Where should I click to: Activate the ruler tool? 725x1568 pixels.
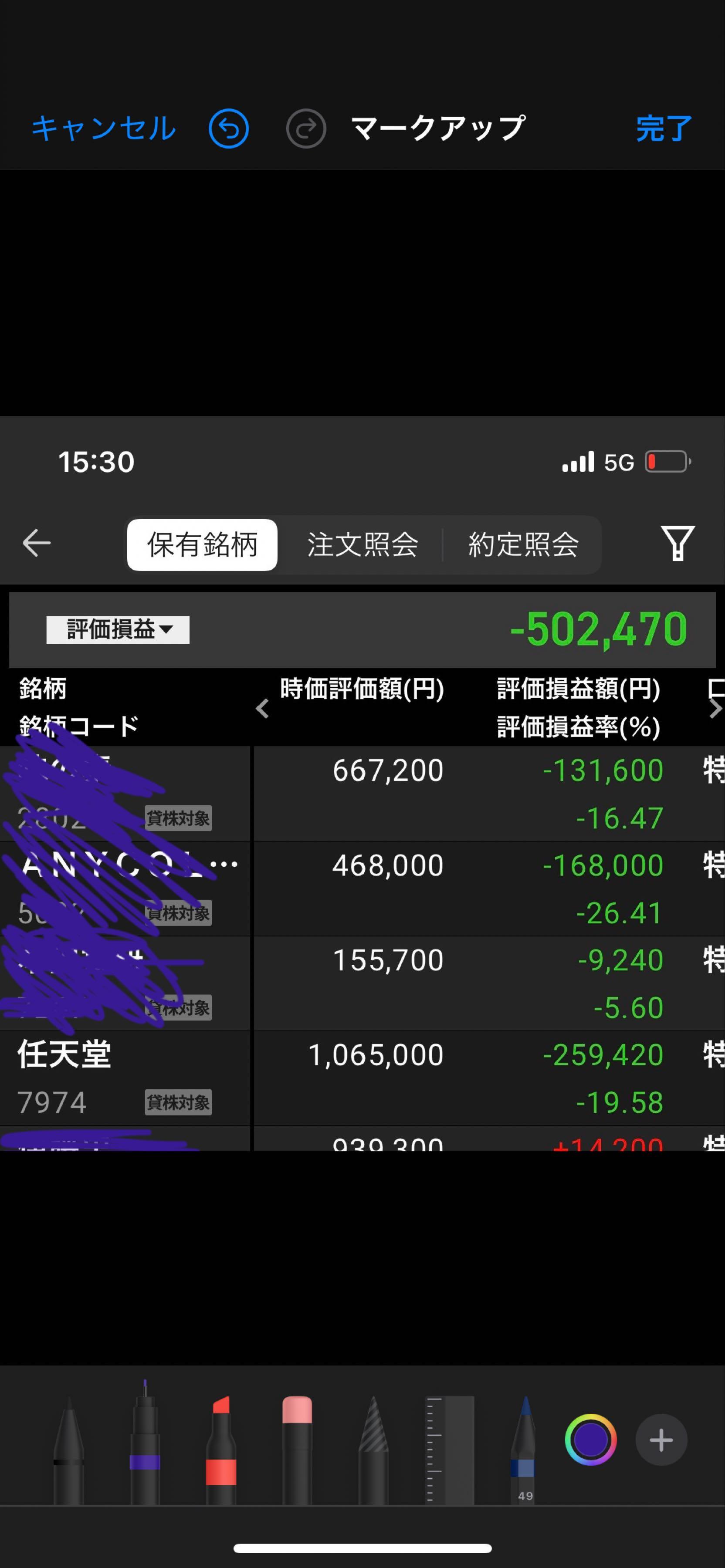point(449,1452)
